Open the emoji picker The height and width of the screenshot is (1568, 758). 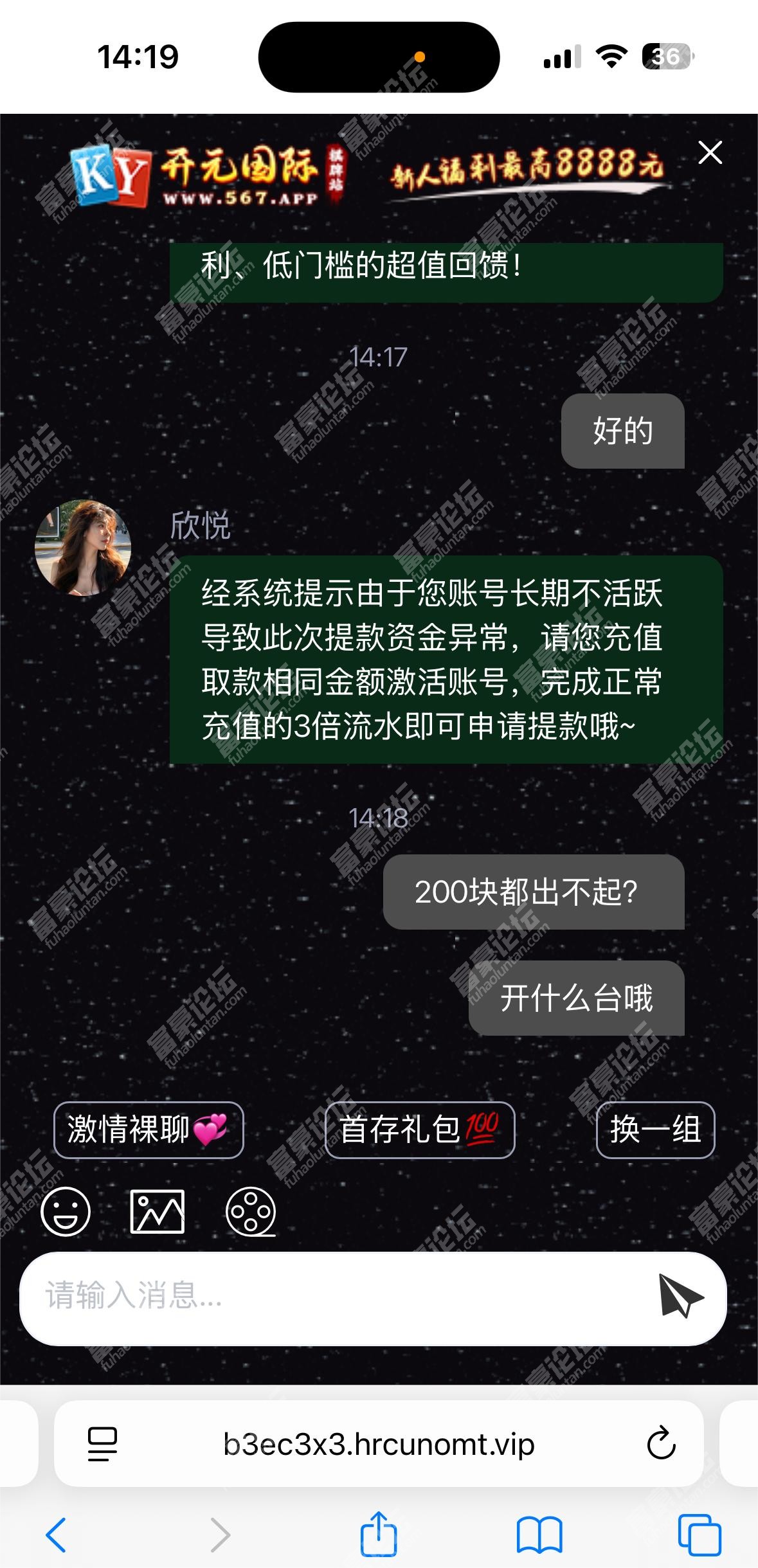[x=66, y=1211]
